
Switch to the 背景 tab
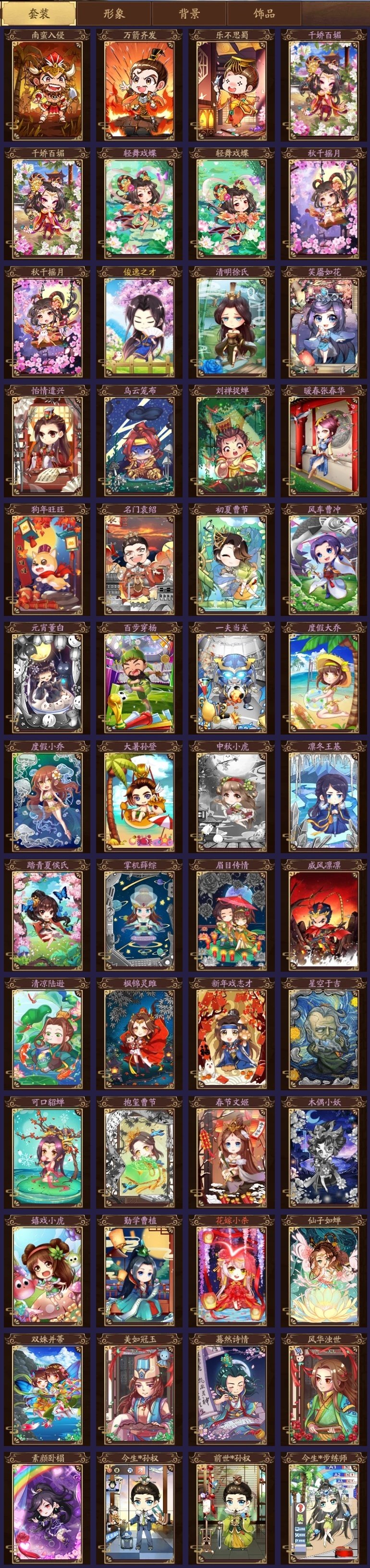pyautogui.click(x=189, y=13)
